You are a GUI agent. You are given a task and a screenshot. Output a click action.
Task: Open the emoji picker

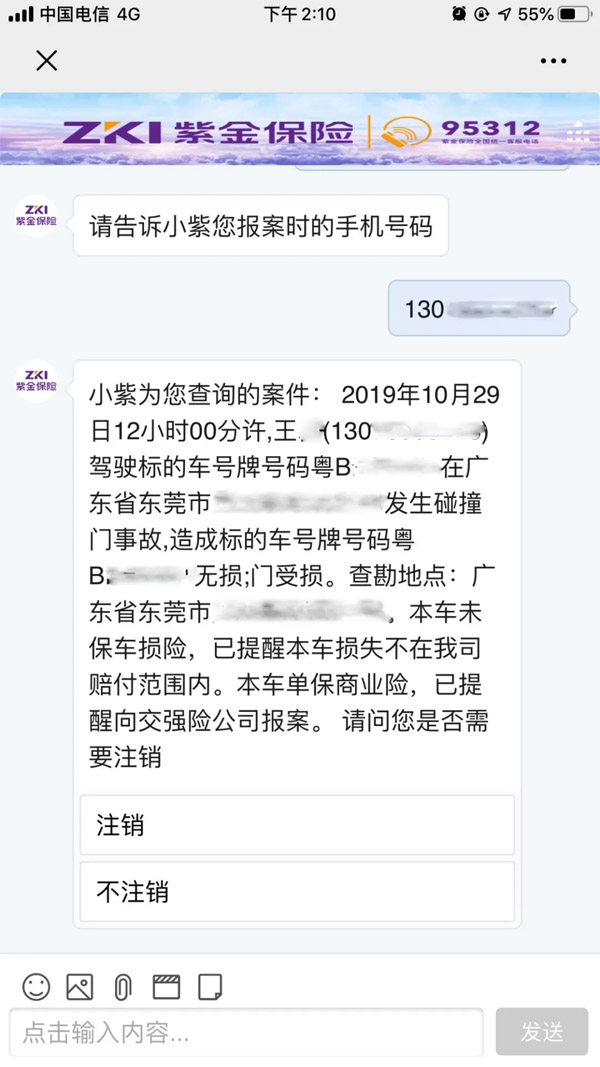pos(36,987)
